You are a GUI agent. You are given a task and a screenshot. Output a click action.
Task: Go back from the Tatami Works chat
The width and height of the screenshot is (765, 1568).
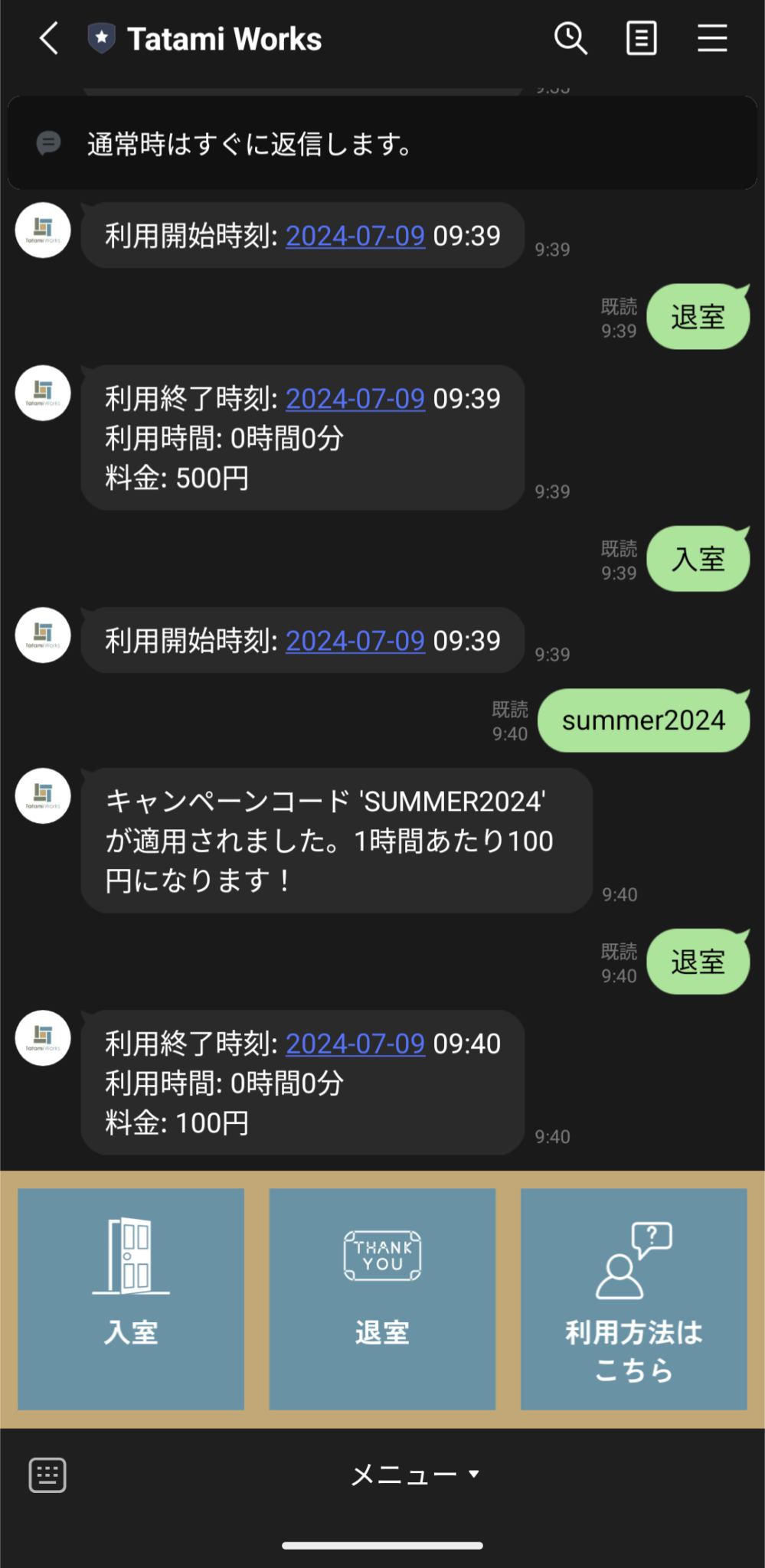49,38
